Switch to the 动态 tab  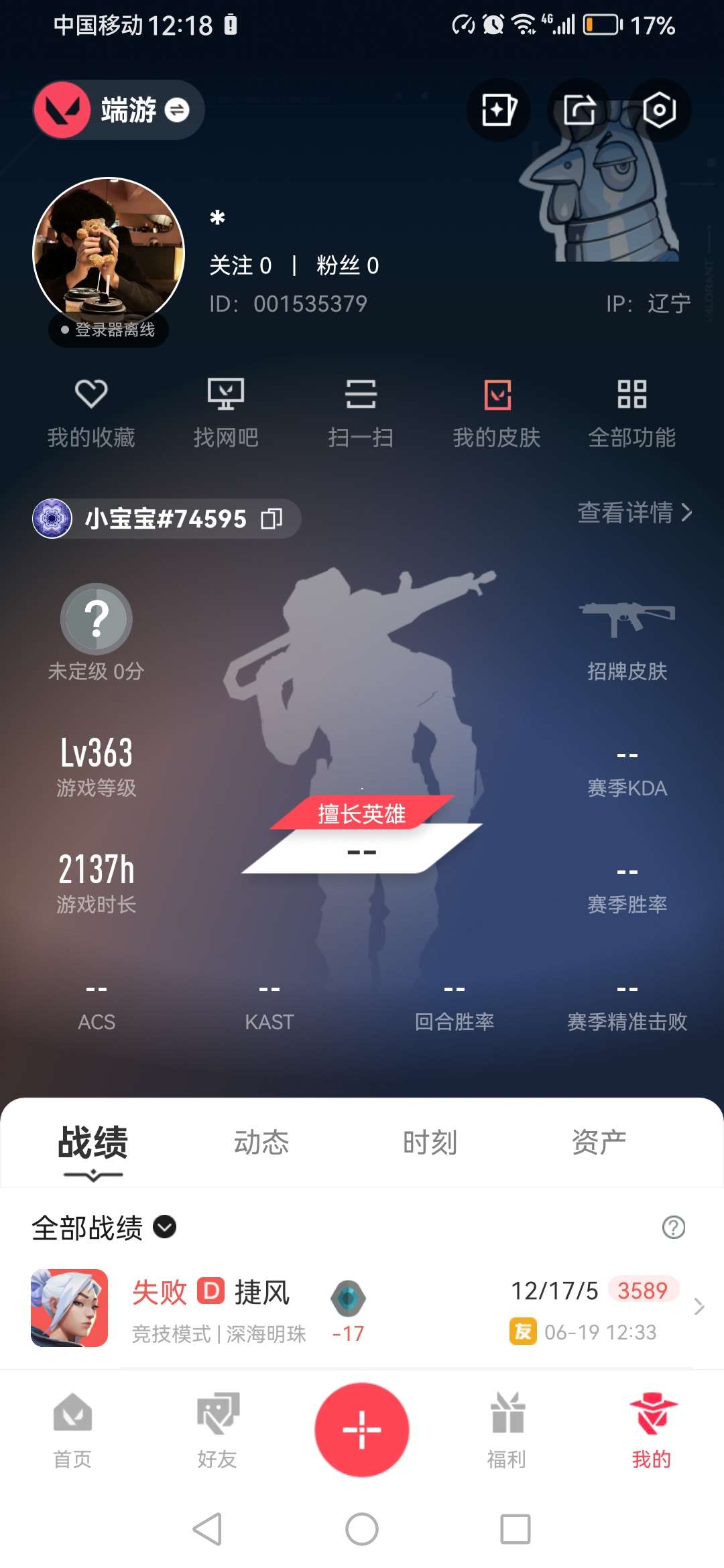[x=261, y=1142]
